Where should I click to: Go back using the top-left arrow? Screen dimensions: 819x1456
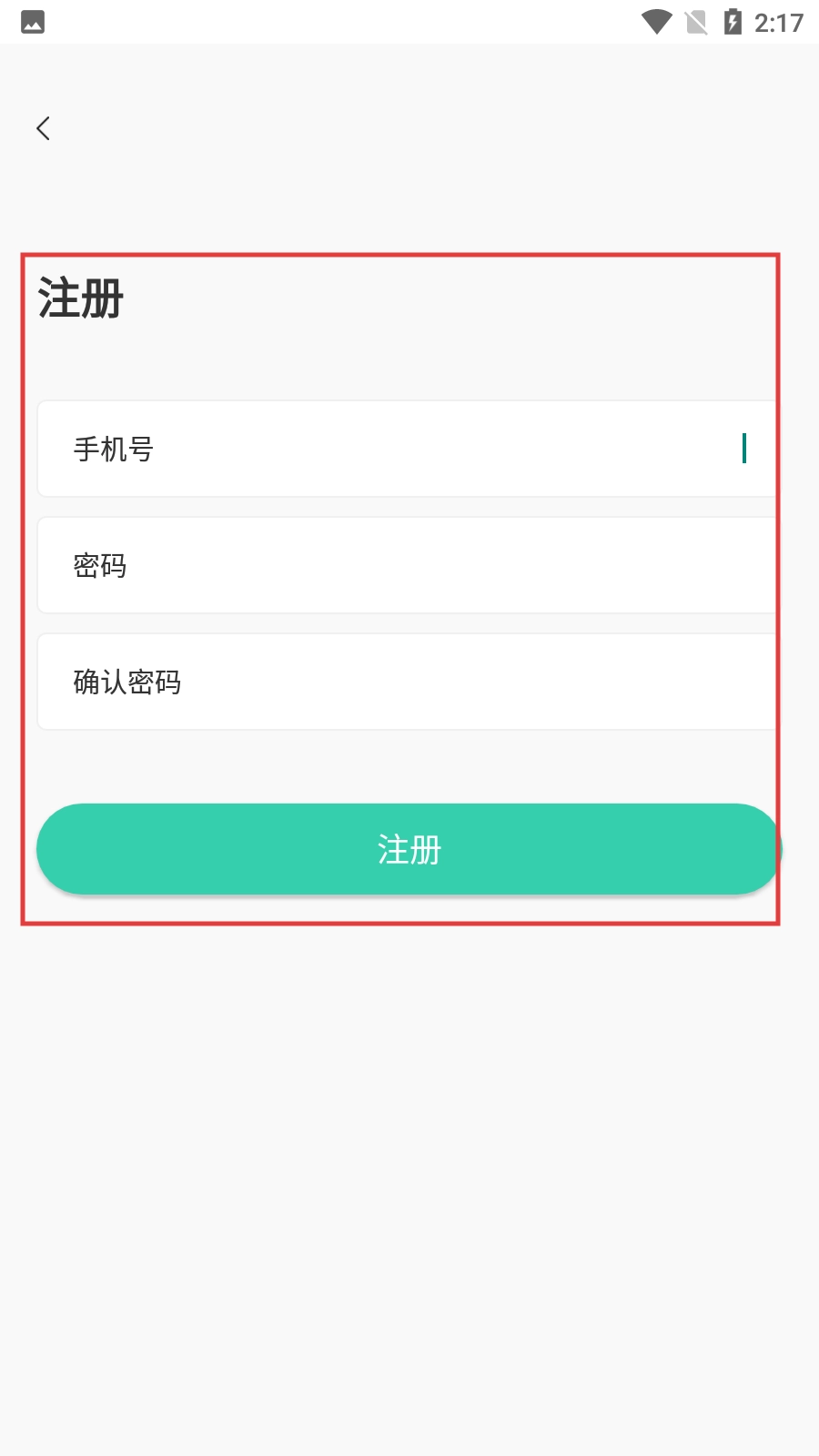coord(43,128)
